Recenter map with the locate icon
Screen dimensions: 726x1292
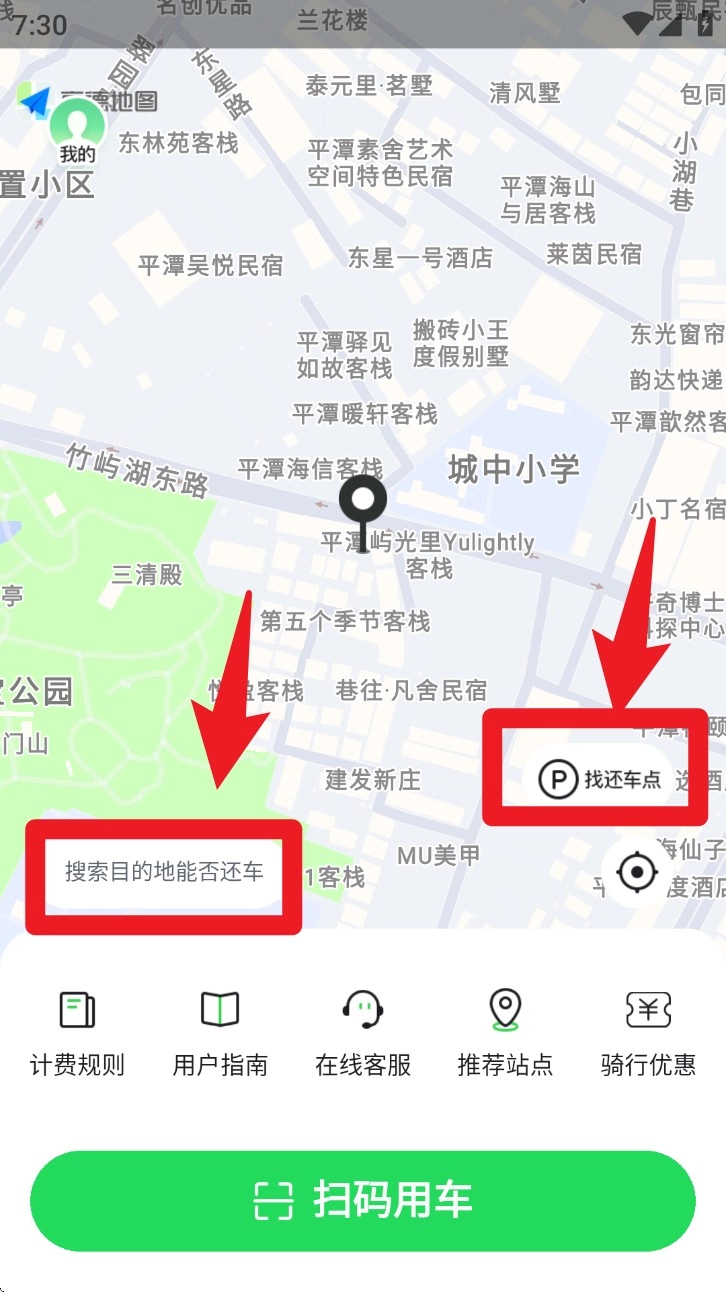pyautogui.click(x=636, y=873)
